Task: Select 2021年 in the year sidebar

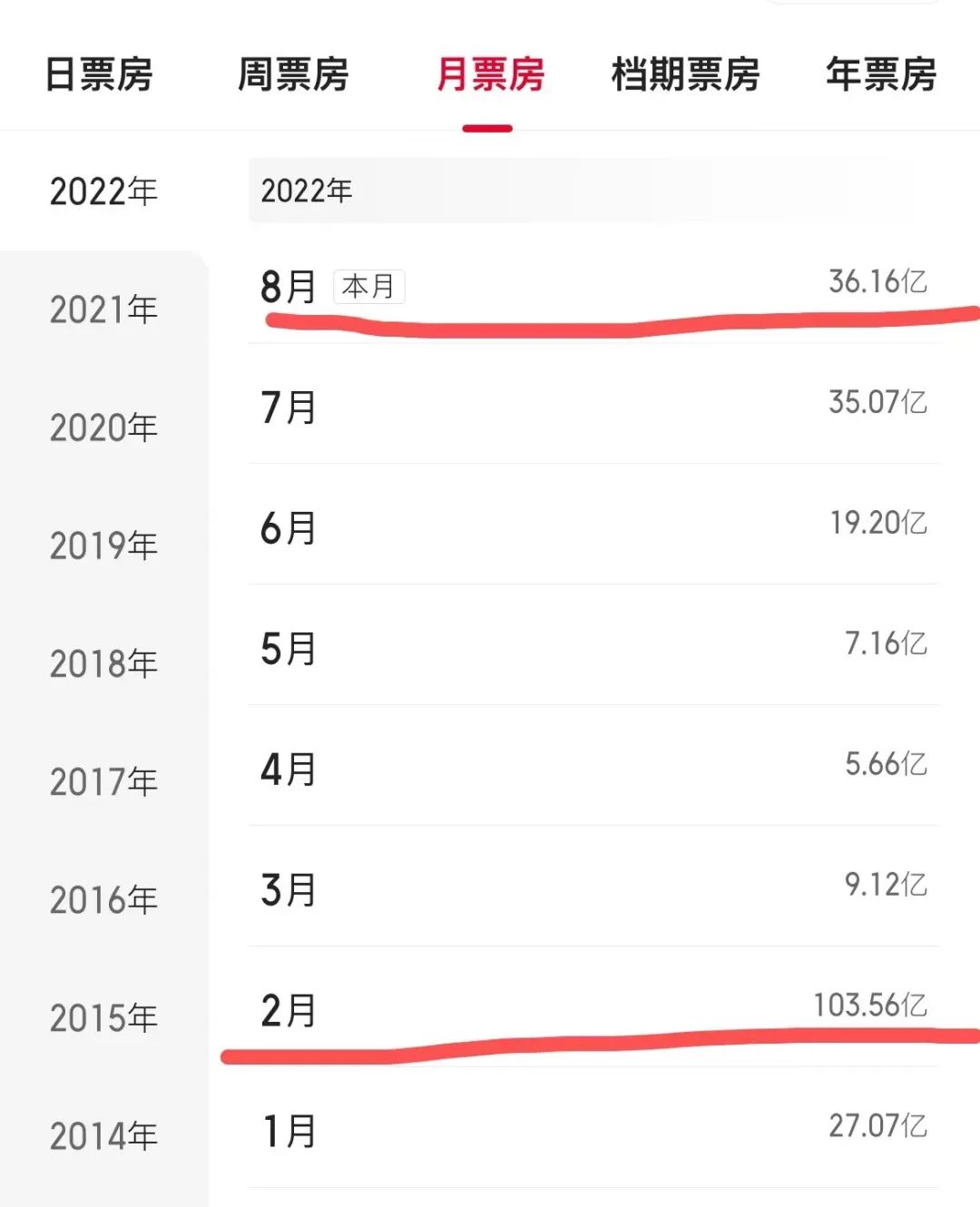Action: click(103, 309)
